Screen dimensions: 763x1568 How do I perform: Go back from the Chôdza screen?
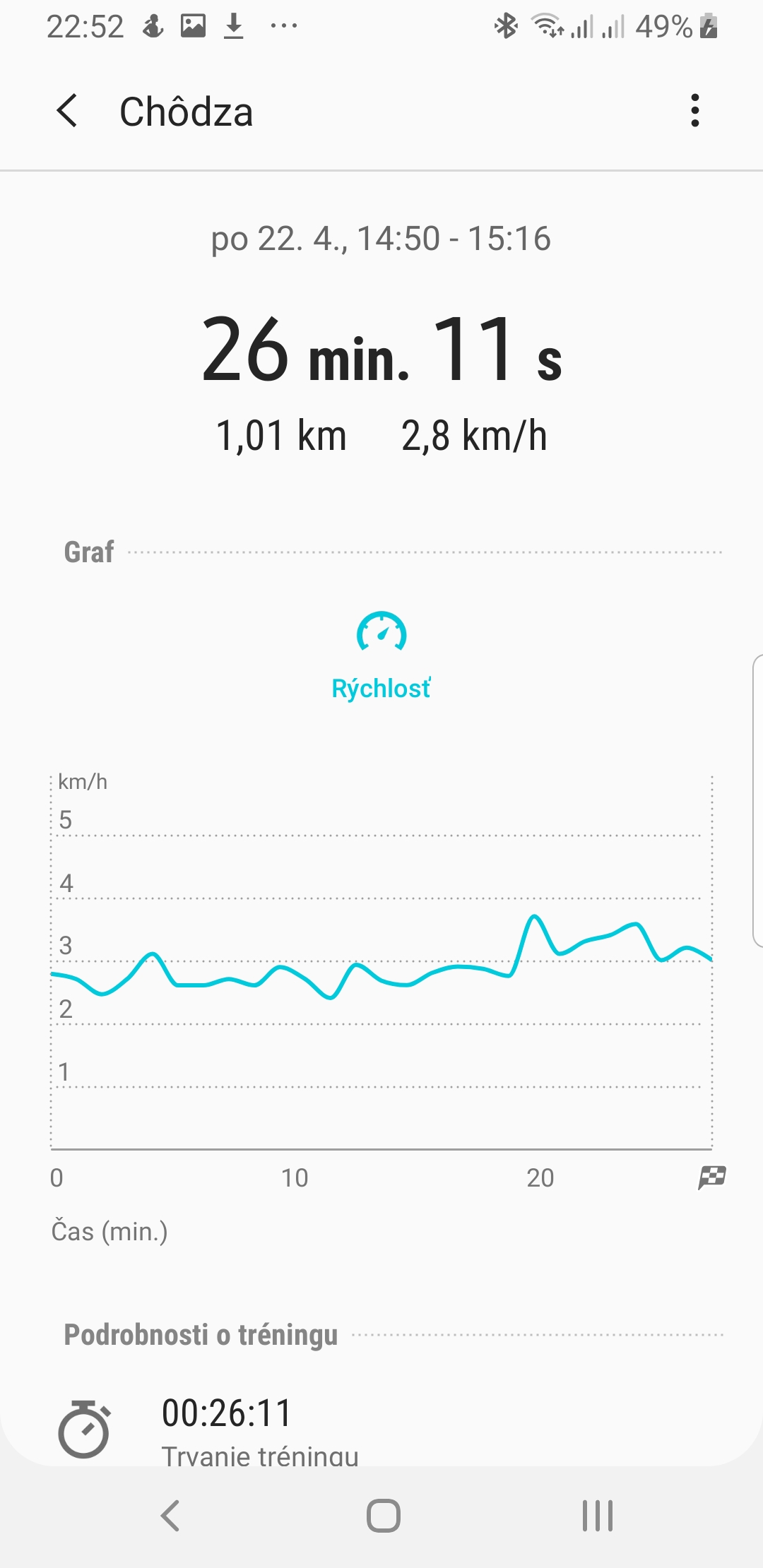(67, 111)
